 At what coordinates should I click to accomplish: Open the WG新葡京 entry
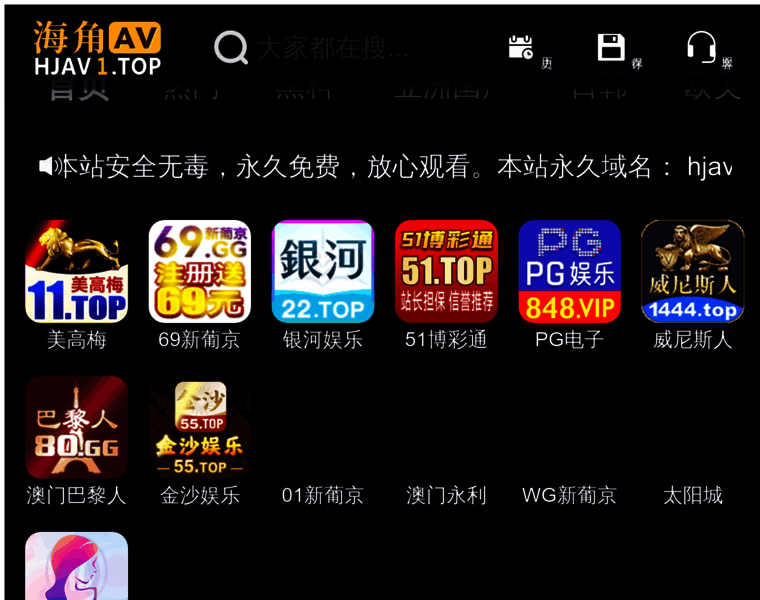click(x=569, y=495)
